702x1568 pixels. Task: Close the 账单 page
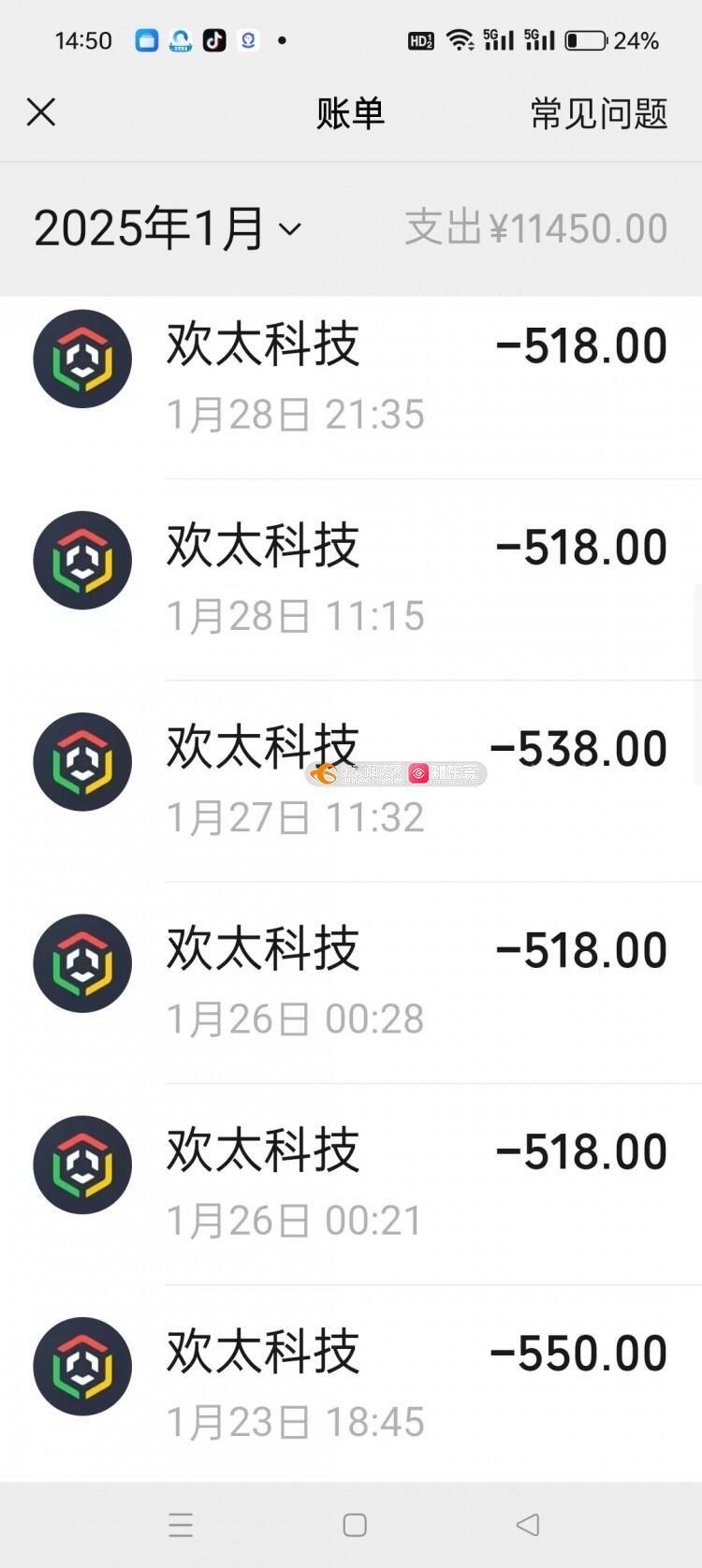pos(41,112)
